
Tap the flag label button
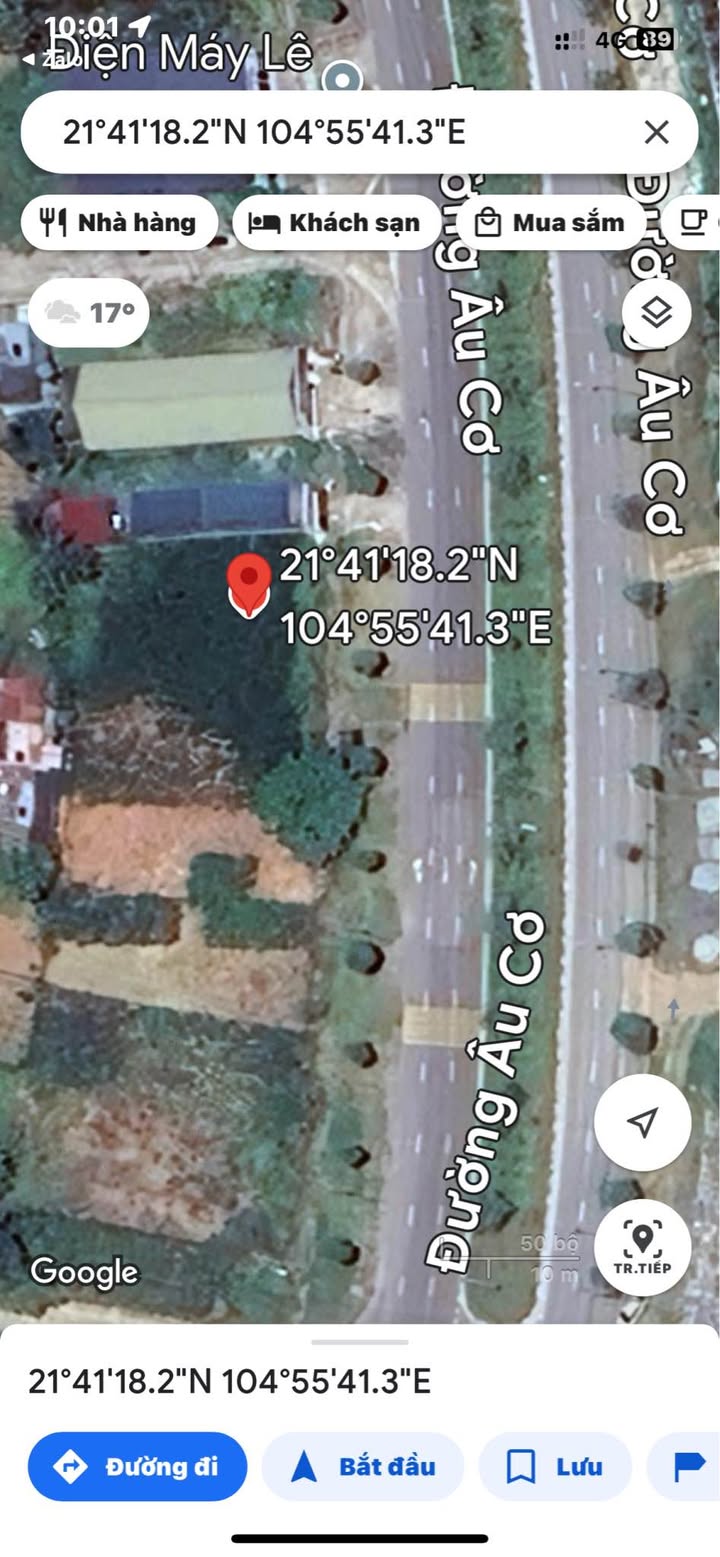coord(685,1467)
